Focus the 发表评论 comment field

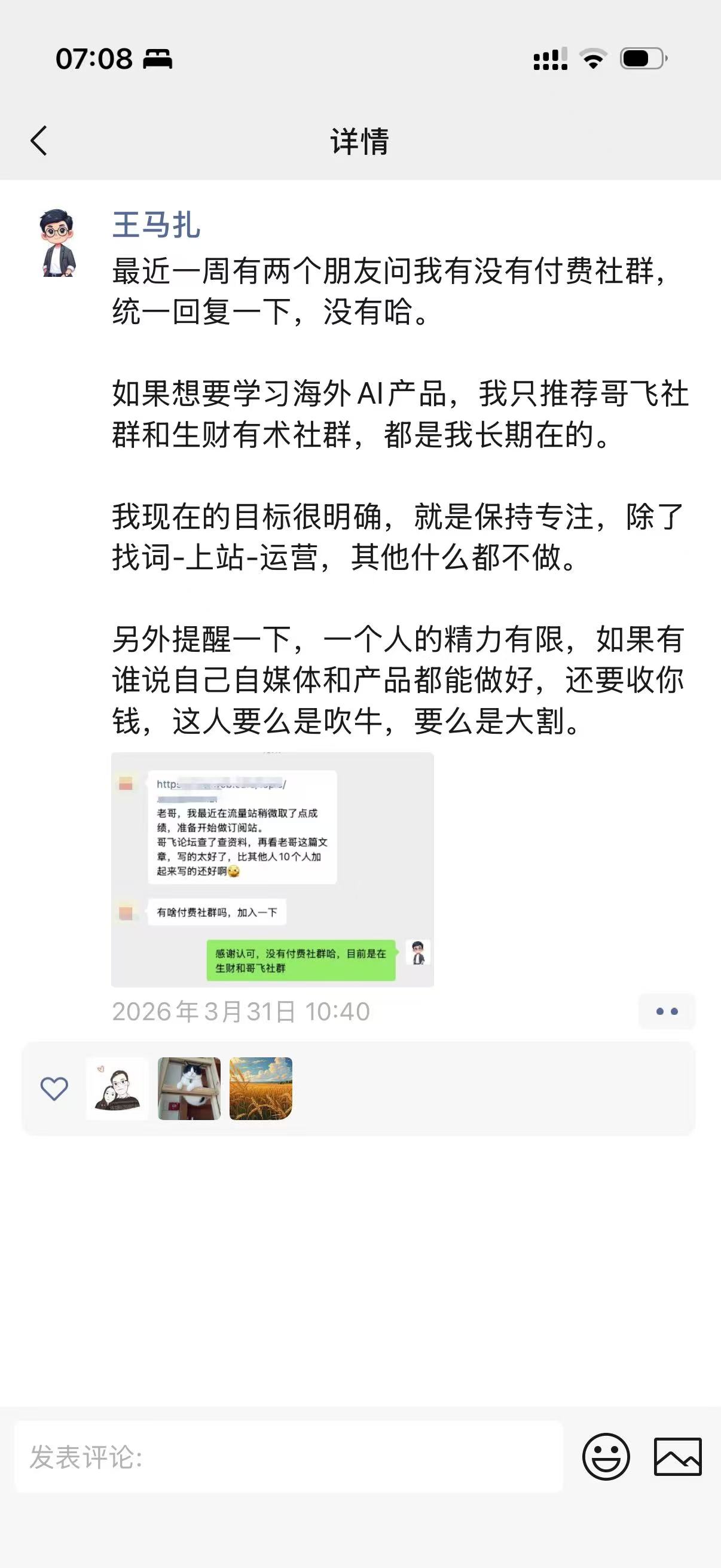coord(288,1457)
